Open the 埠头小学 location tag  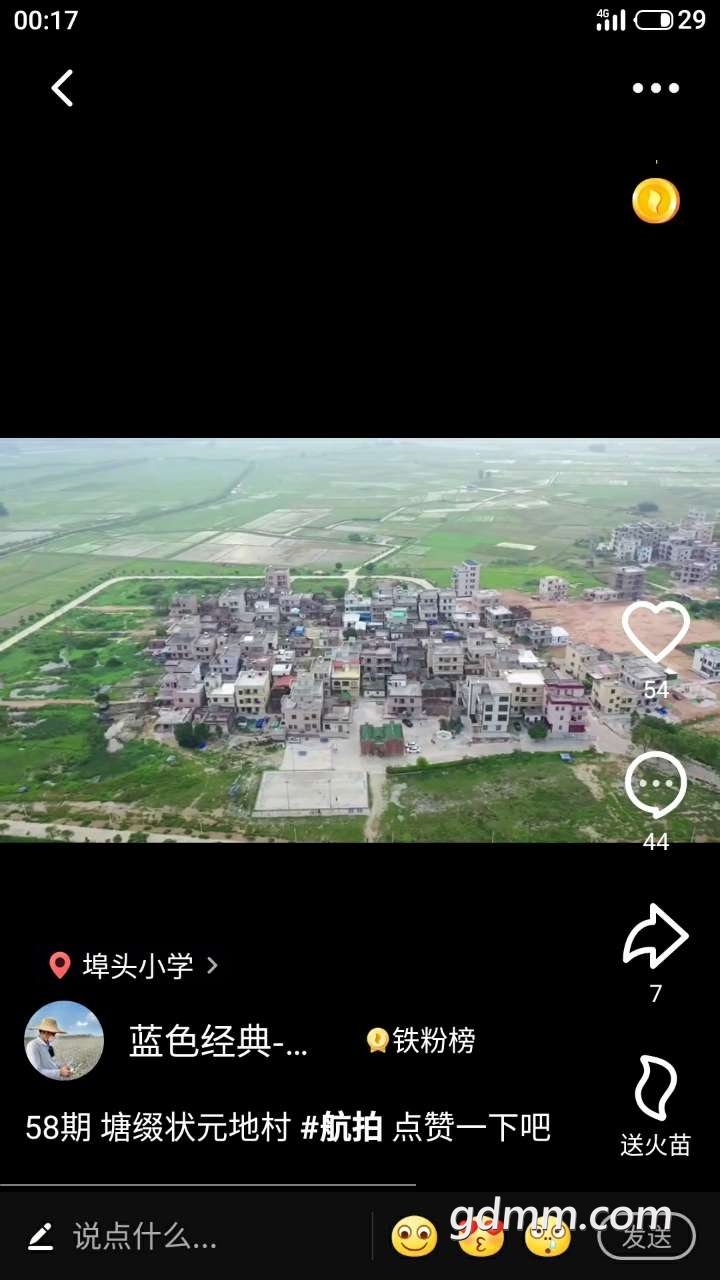(x=135, y=965)
